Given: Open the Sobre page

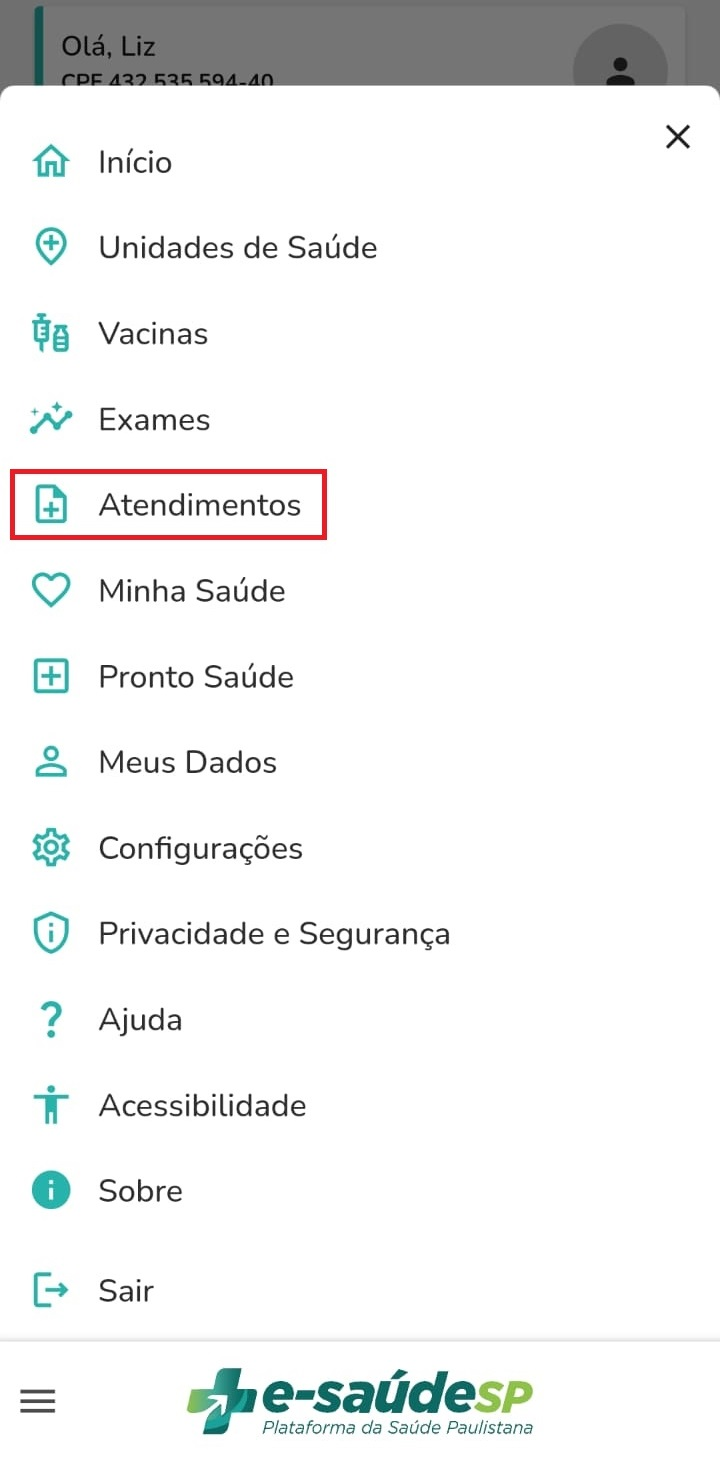Looking at the screenshot, I should 140,1191.
